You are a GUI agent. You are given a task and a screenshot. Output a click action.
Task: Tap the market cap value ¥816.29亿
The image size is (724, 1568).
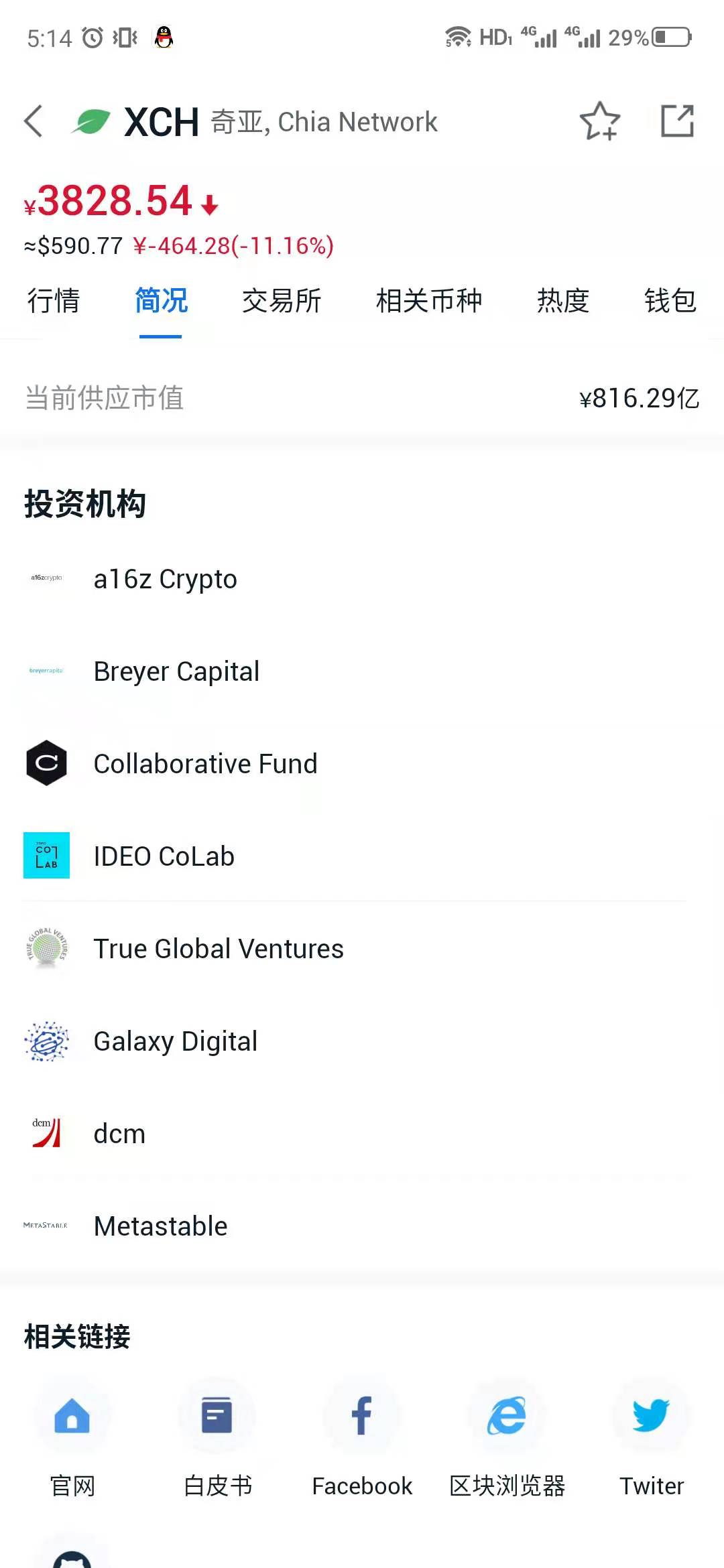click(x=638, y=398)
